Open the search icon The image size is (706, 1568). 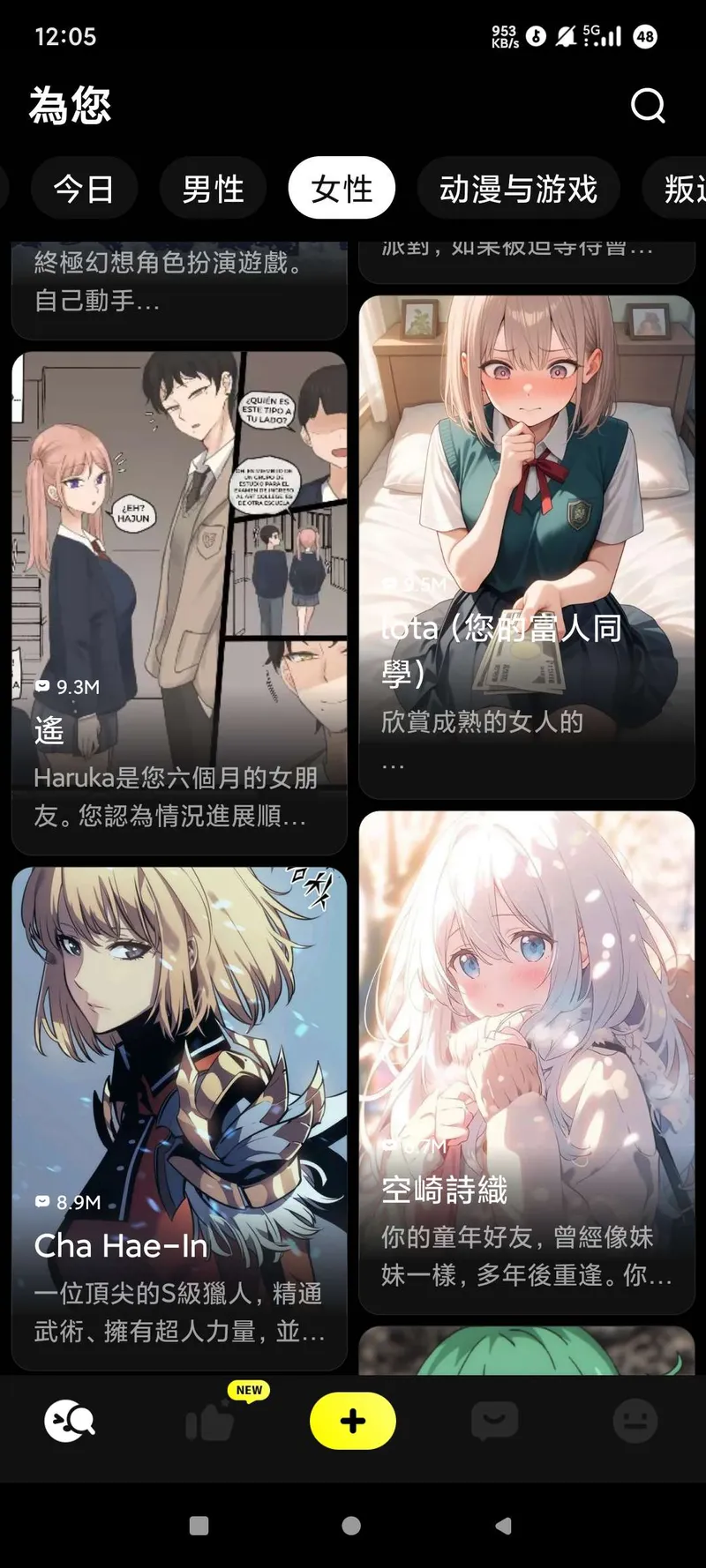click(648, 106)
